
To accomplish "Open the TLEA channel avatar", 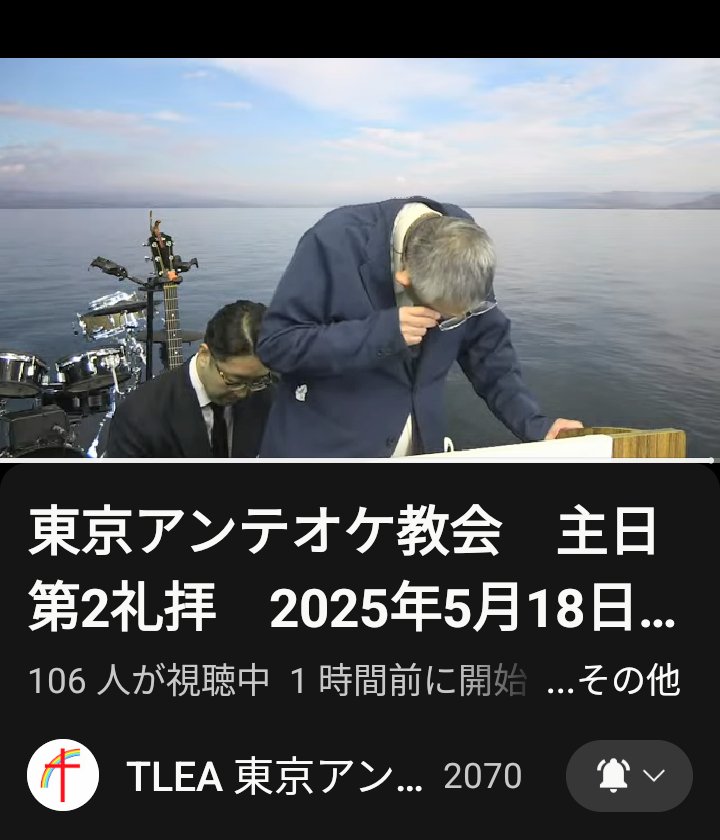I will click(63, 775).
